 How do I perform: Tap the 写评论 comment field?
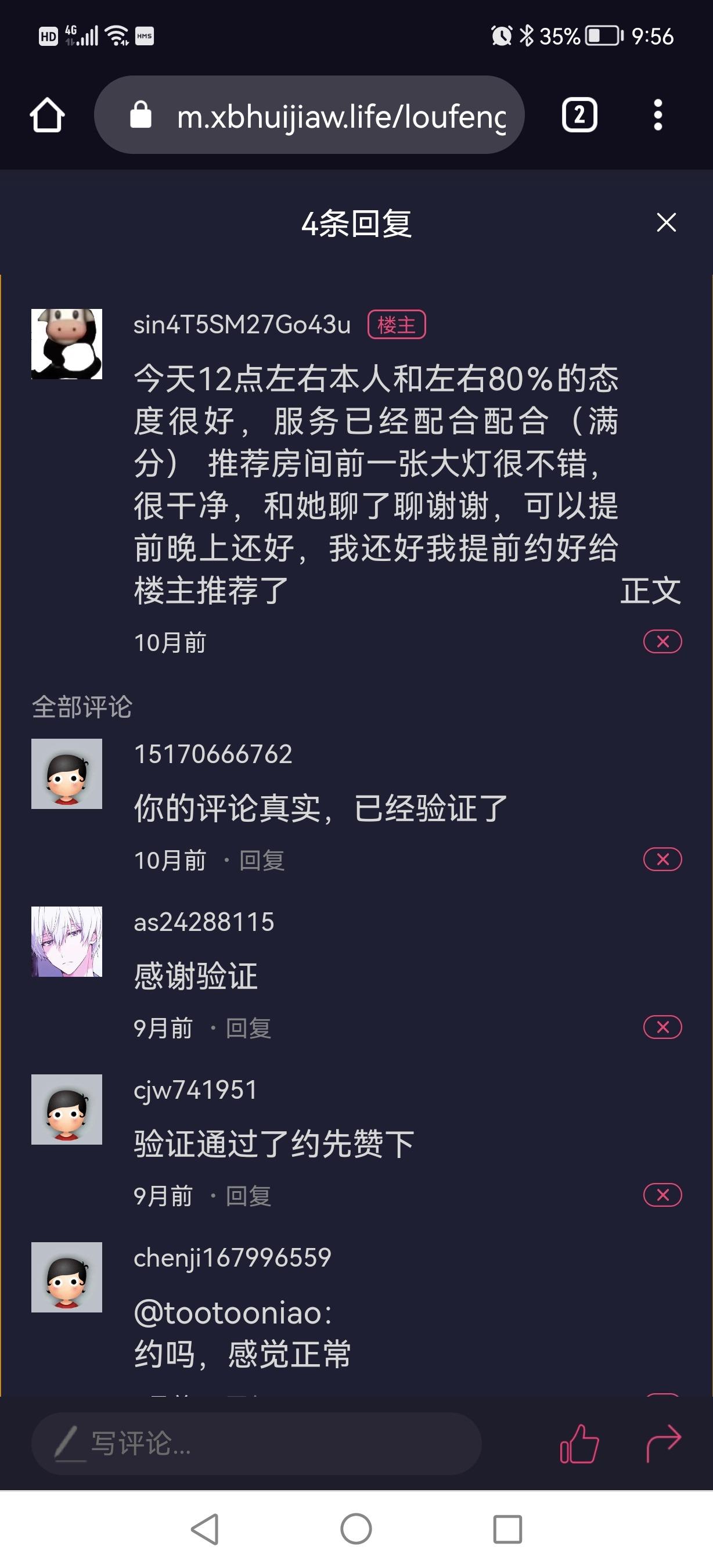pyautogui.click(x=255, y=1444)
